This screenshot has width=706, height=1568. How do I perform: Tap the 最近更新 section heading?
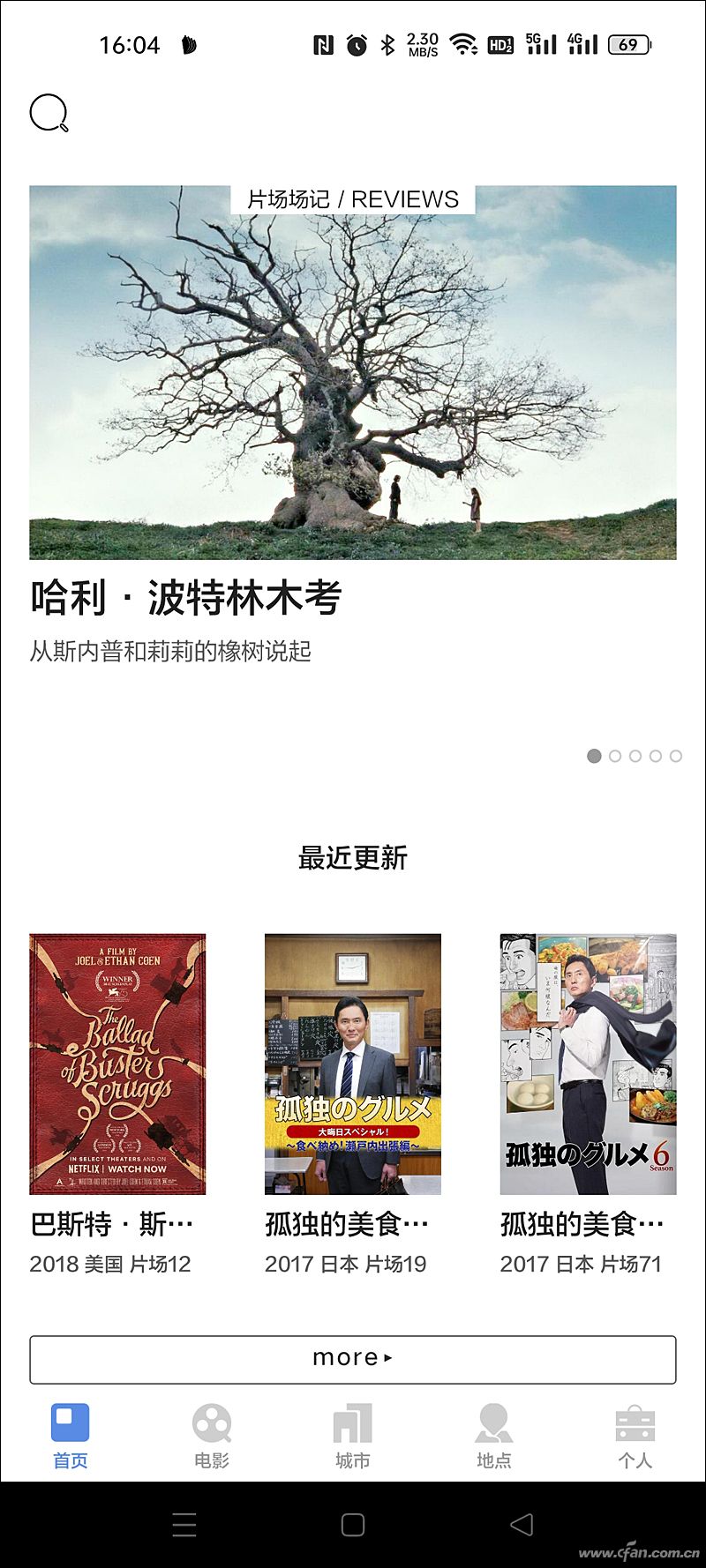[x=352, y=856]
